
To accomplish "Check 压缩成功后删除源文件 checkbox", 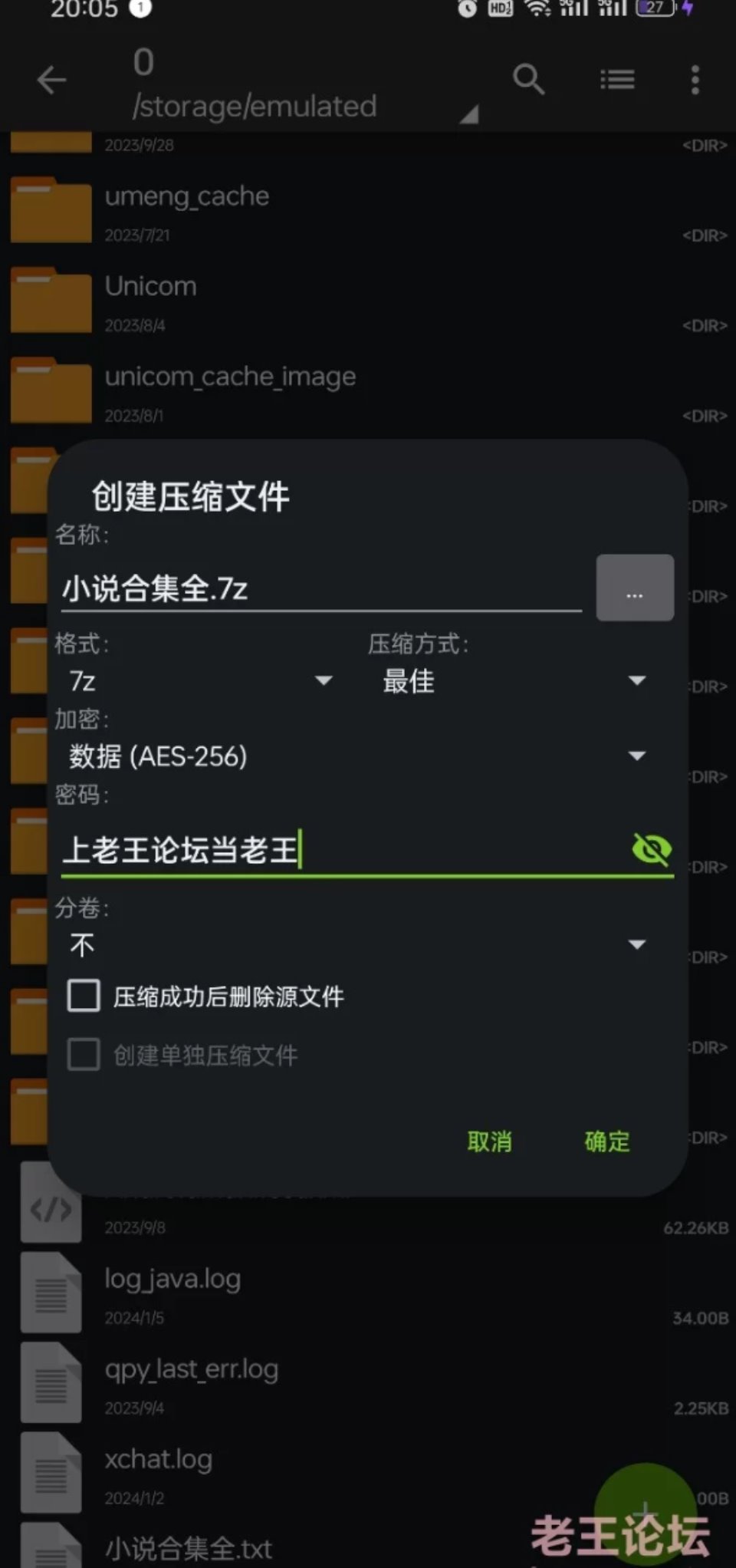I will coord(84,996).
